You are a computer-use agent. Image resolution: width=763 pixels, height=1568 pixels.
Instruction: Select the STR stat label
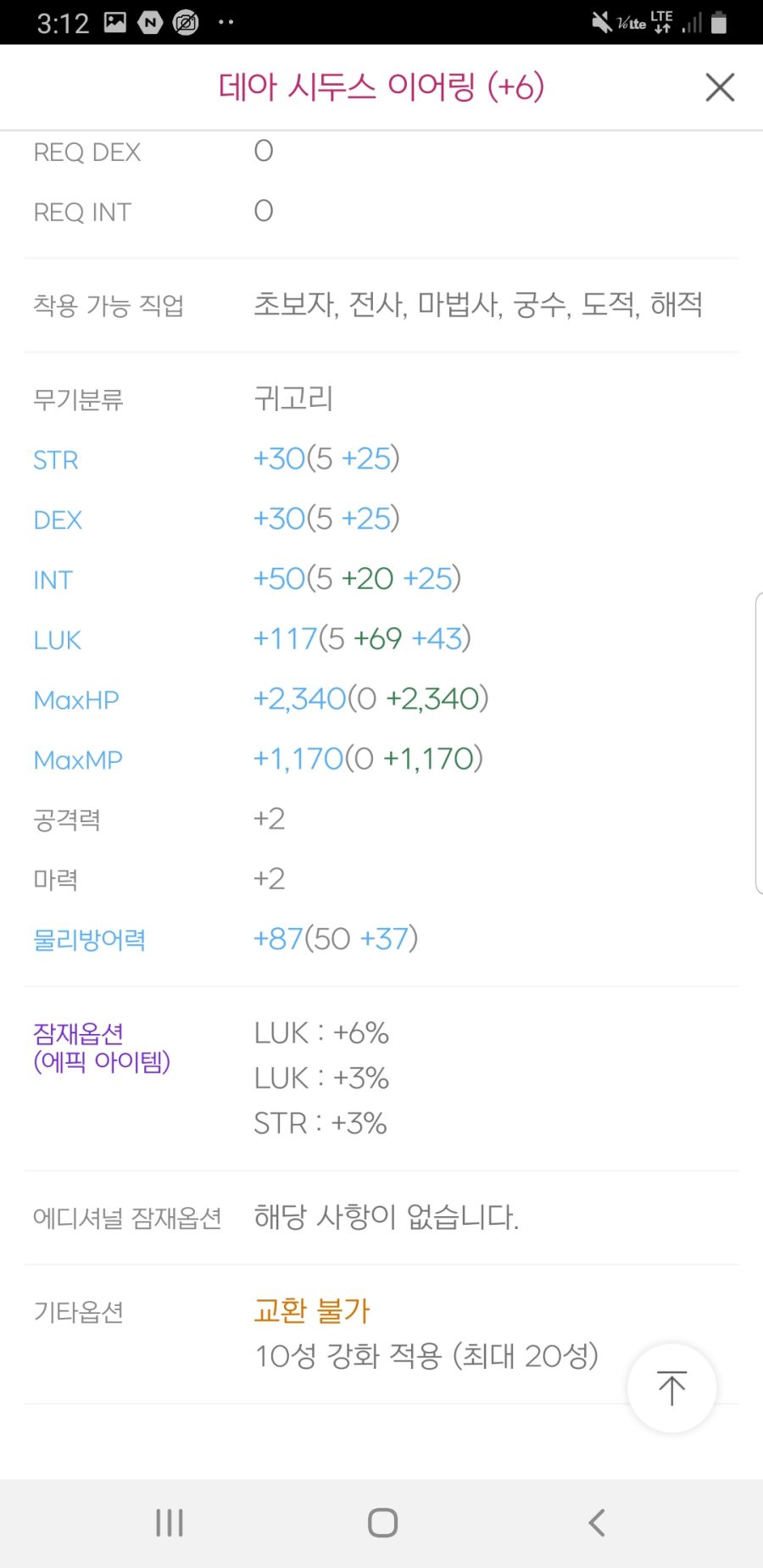55,459
